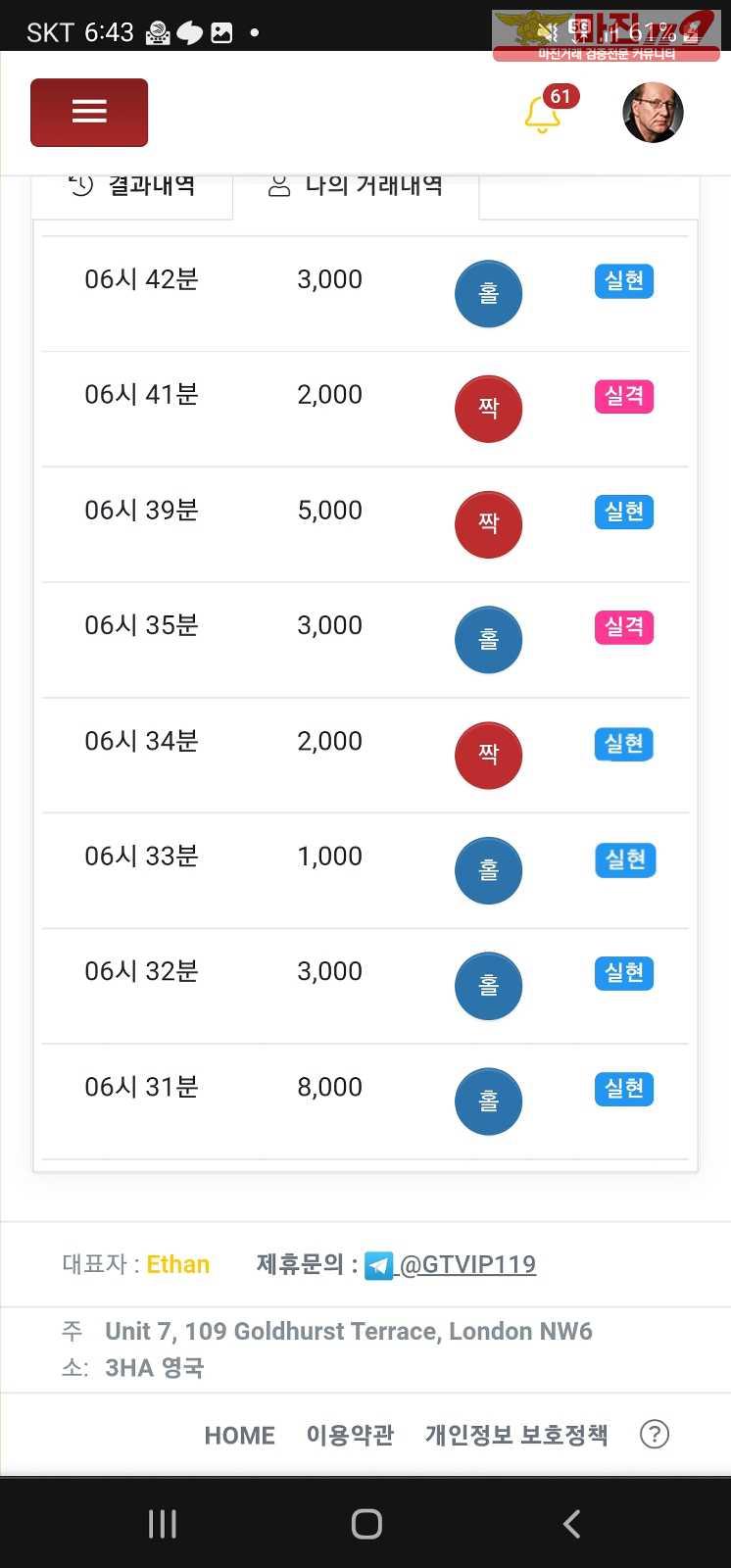Go to HOME in the footer
This screenshot has width=731, height=1568.
tap(239, 1436)
